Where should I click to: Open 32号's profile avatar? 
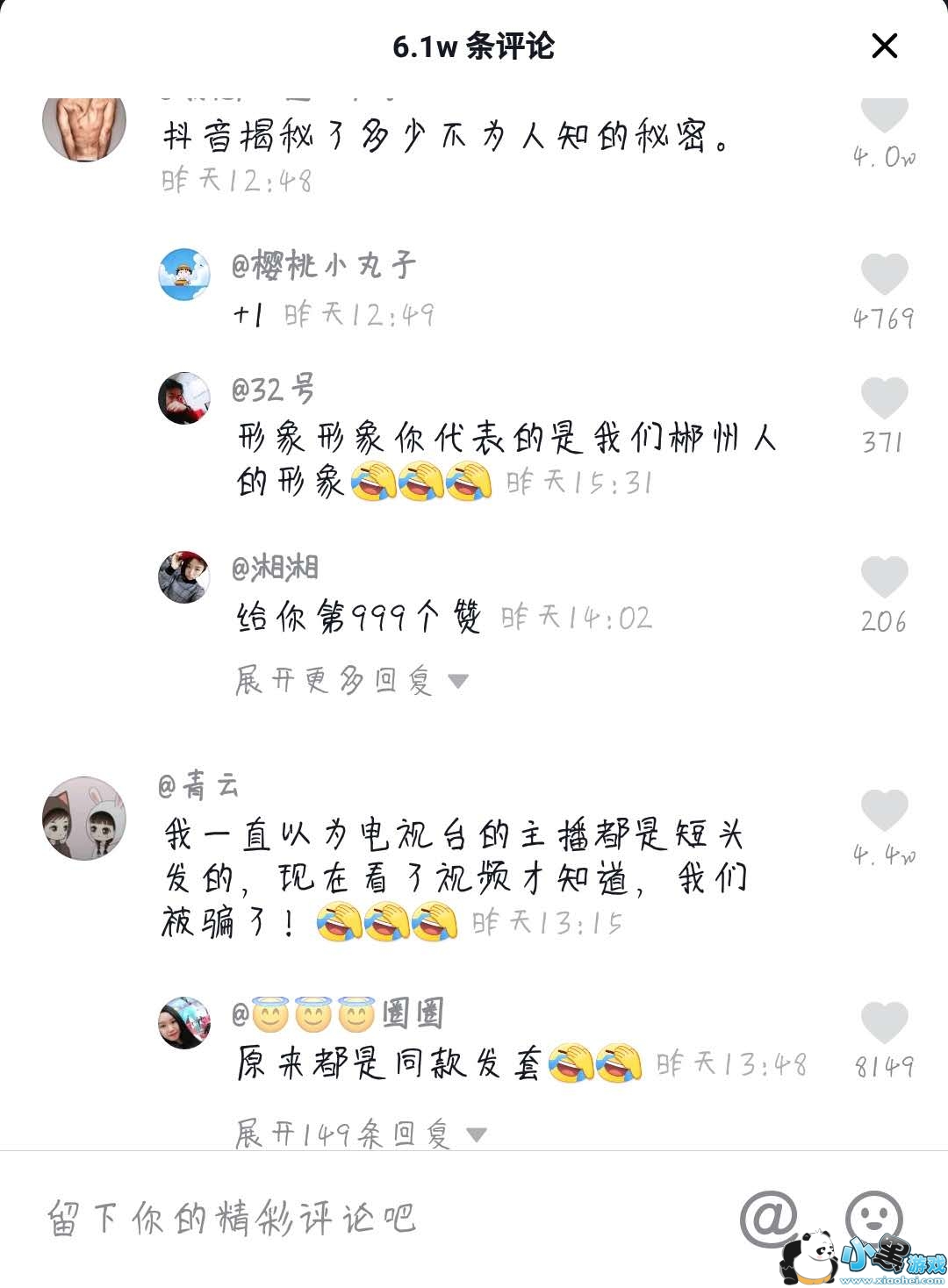click(184, 397)
